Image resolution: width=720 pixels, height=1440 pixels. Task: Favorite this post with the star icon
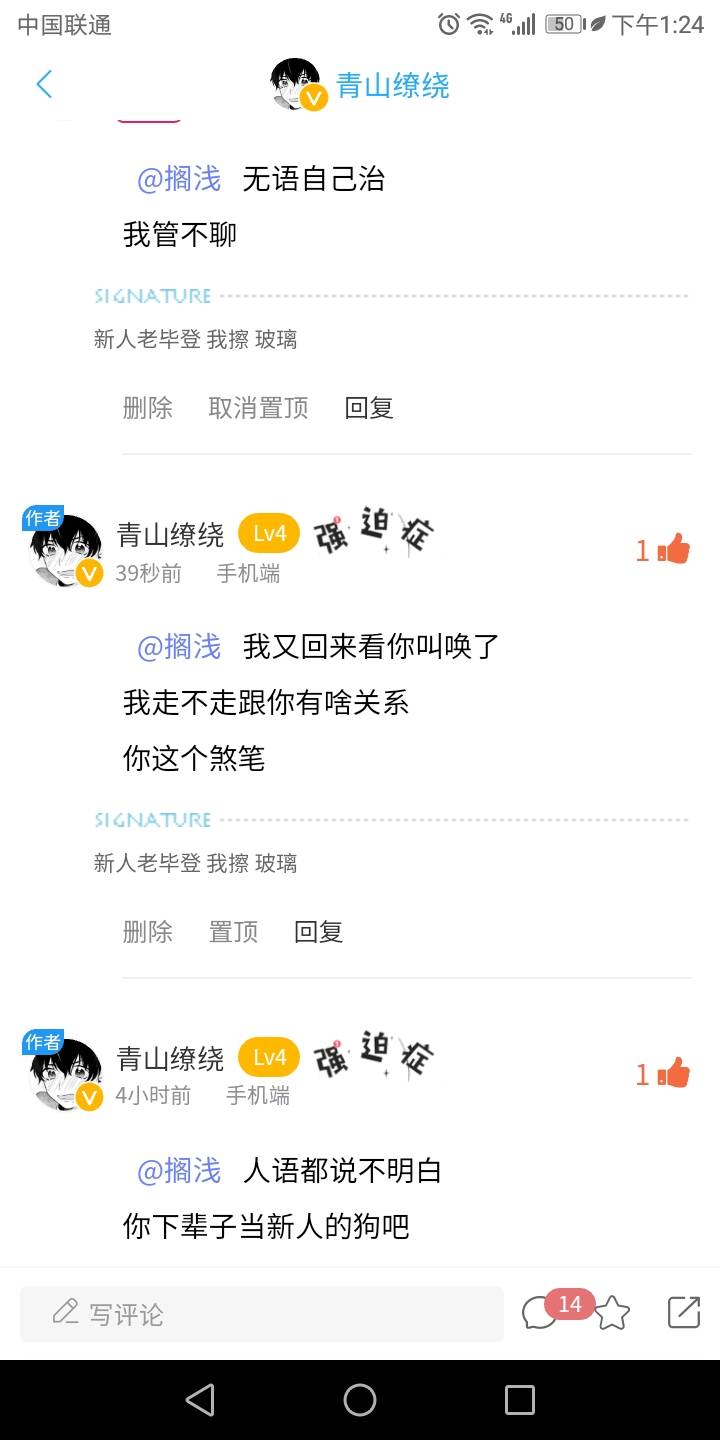click(x=613, y=1313)
